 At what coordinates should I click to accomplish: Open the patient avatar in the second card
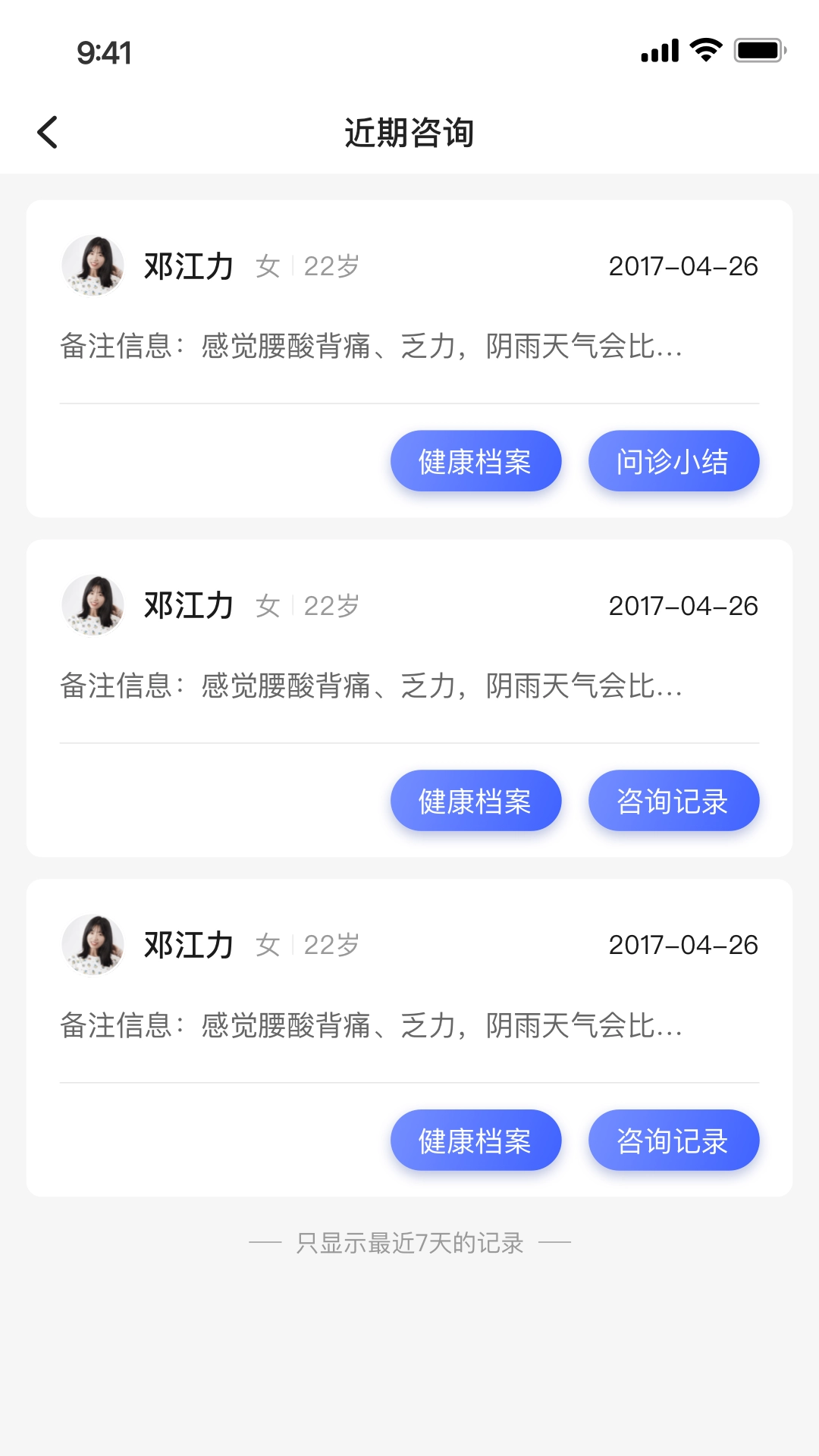tap(93, 606)
